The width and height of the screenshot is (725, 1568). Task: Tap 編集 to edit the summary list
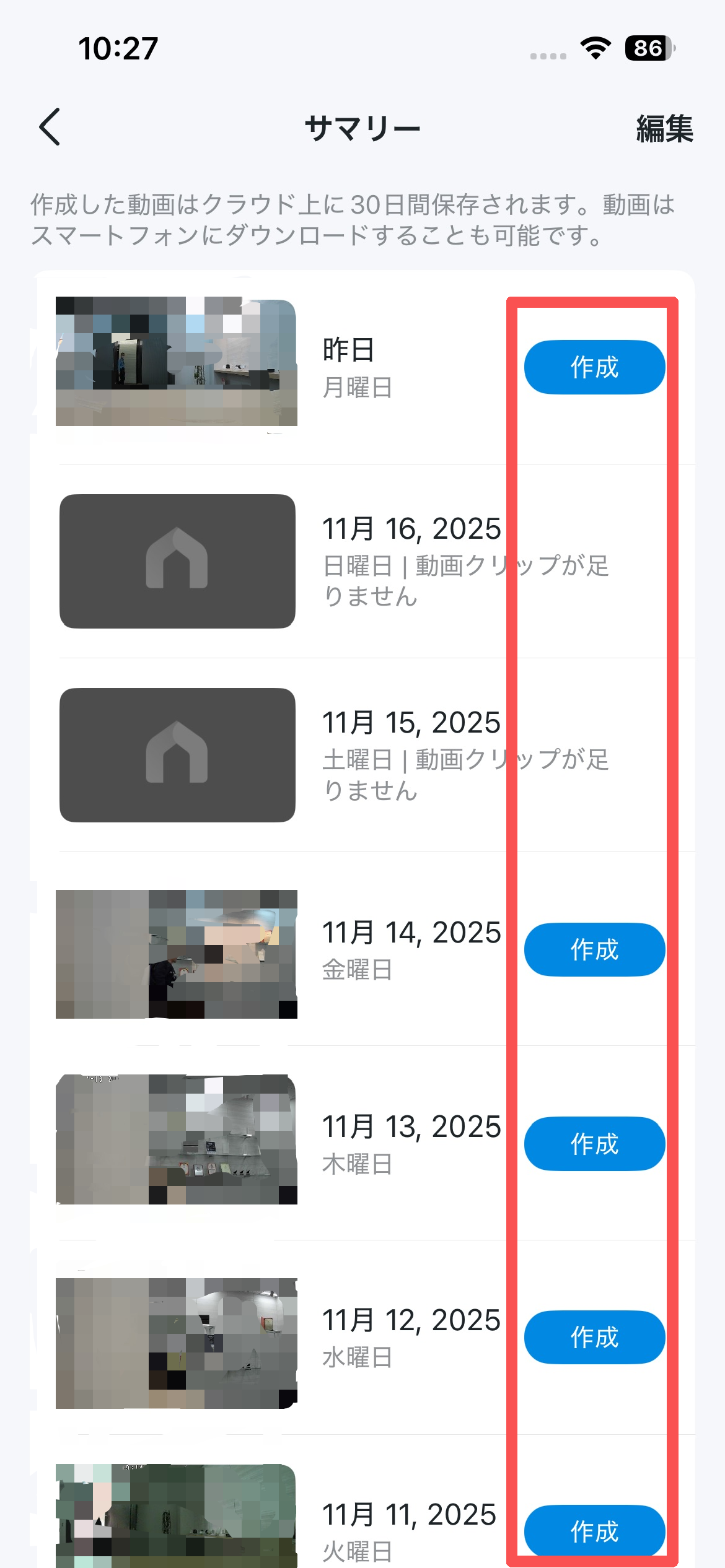664,129
